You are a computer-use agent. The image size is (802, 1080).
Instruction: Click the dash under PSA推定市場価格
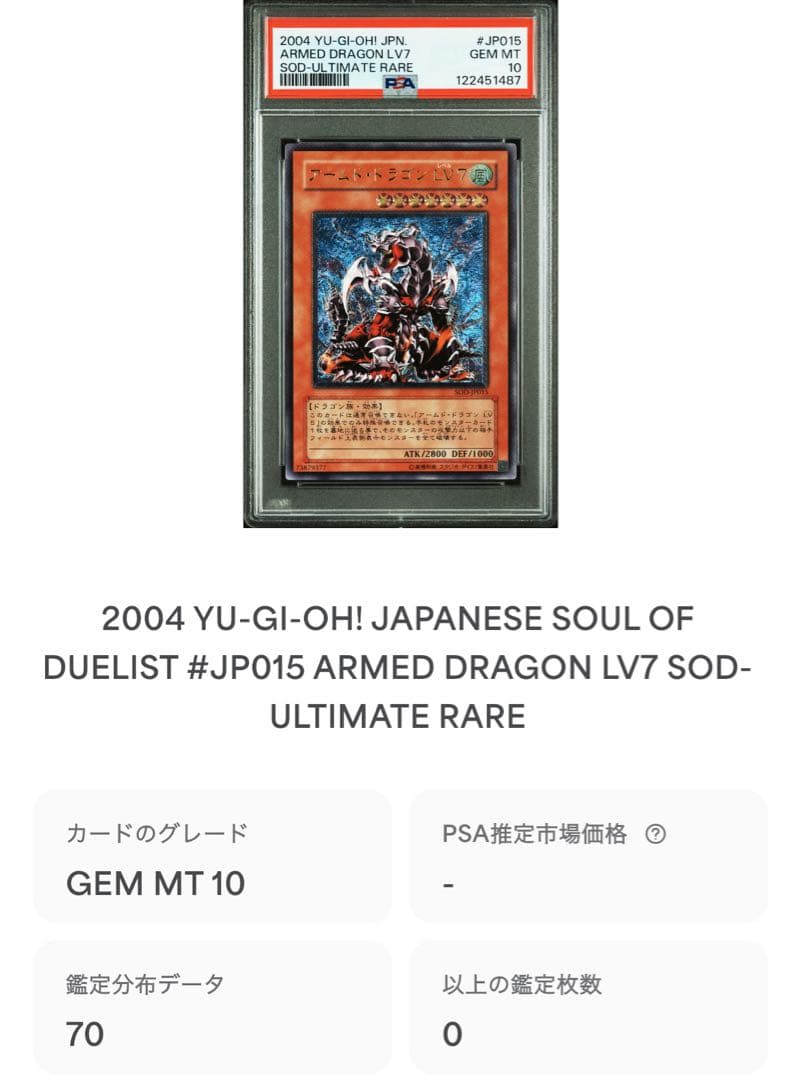447,884
